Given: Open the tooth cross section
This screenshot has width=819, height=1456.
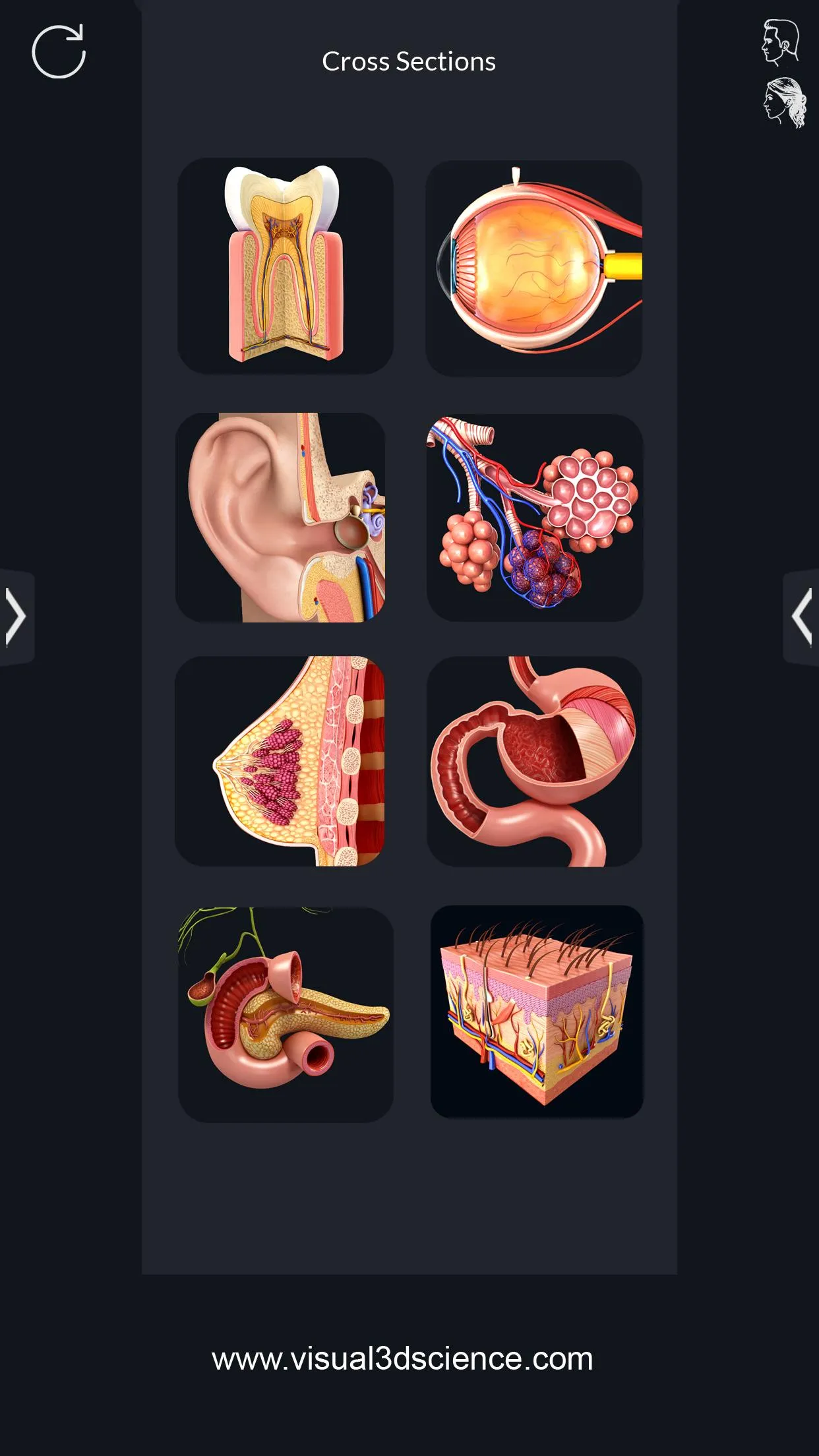Looking at the screenshot, I should click(x=286, y=266).
